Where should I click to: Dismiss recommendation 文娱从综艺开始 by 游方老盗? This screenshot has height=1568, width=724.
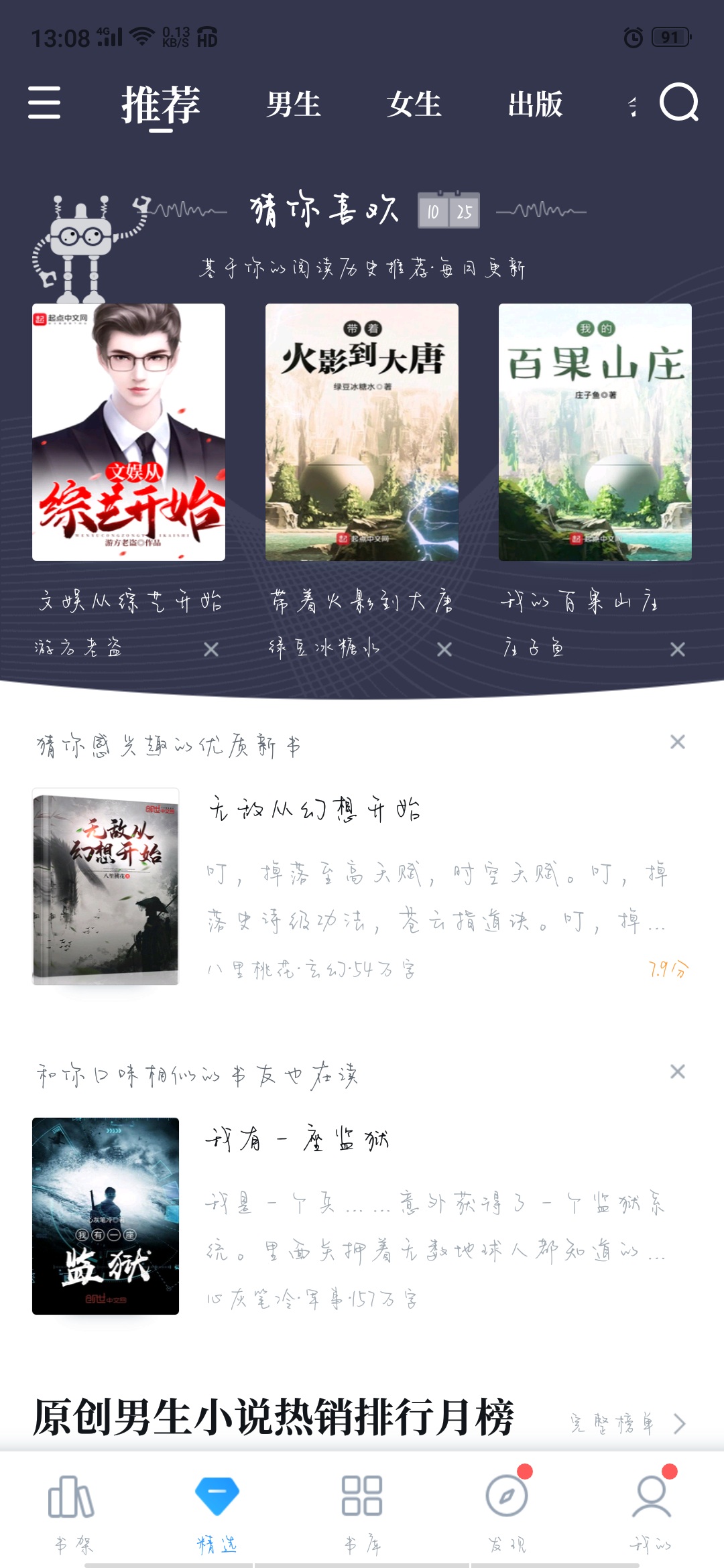point(211,649)
